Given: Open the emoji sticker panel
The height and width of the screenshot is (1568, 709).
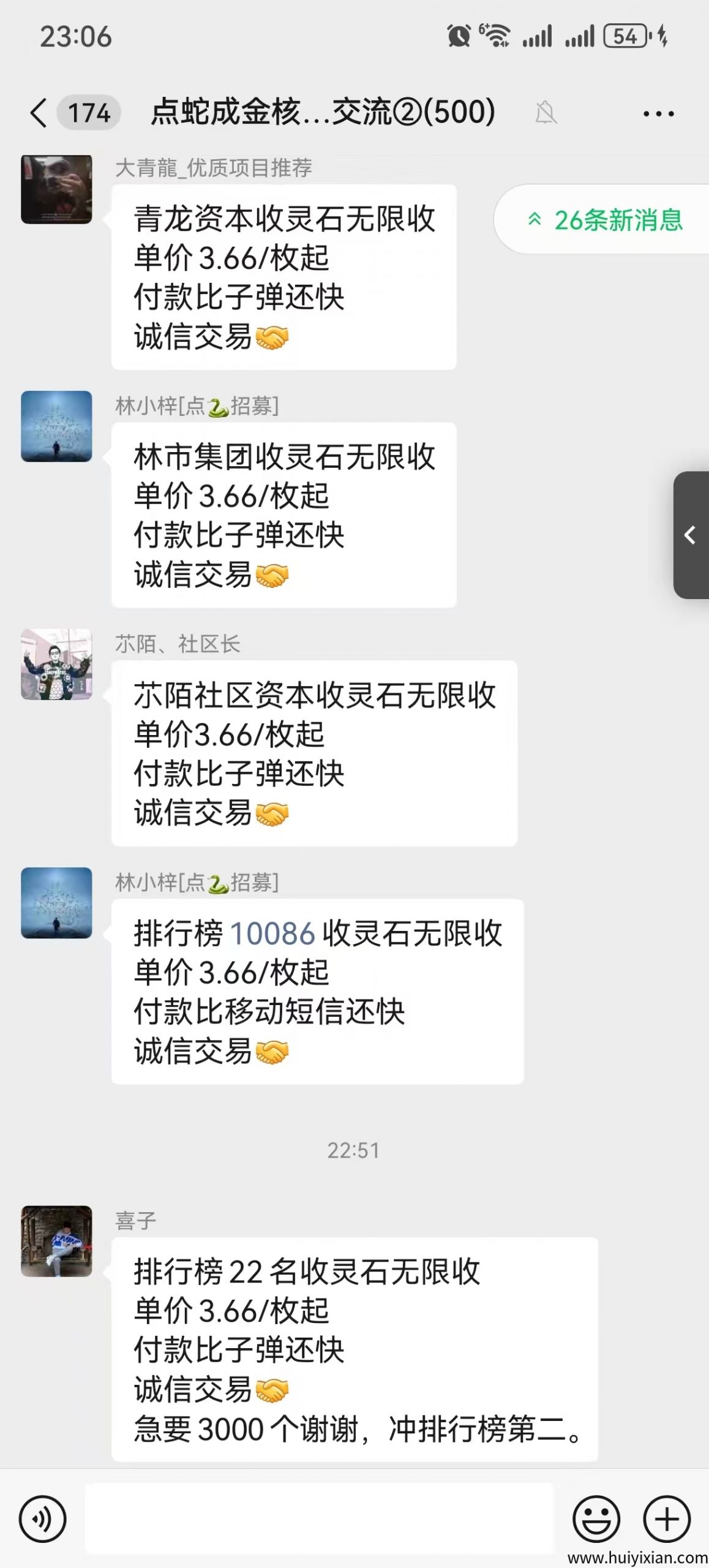Looking at the screenshot, I should [x=596, y=1518].
